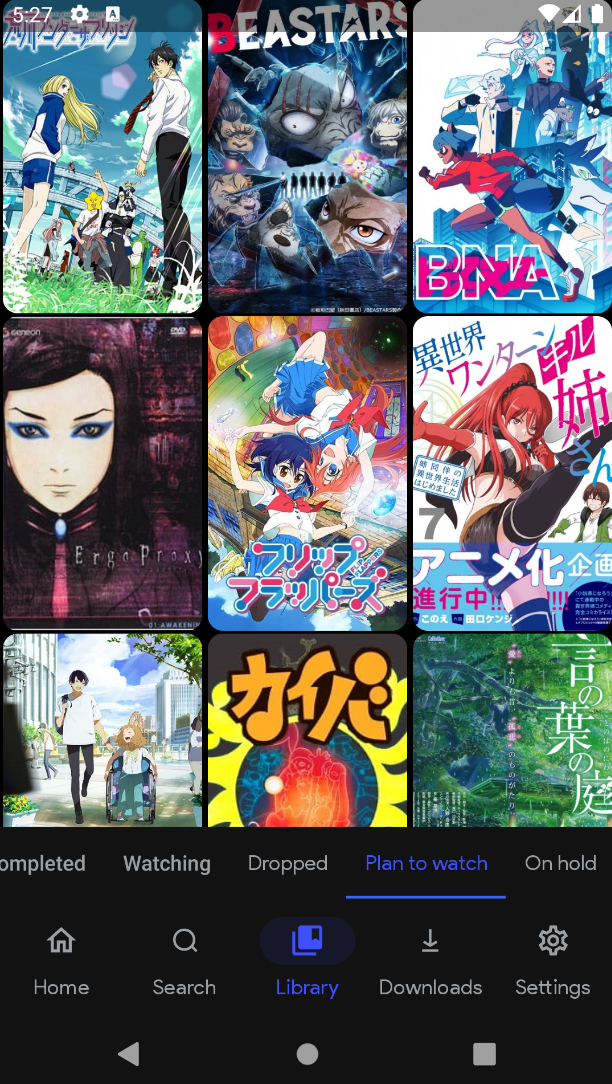Open the Arakawa Under the Bridge poster
This screenshot has height=1084, width=612.
click(102, 160)
